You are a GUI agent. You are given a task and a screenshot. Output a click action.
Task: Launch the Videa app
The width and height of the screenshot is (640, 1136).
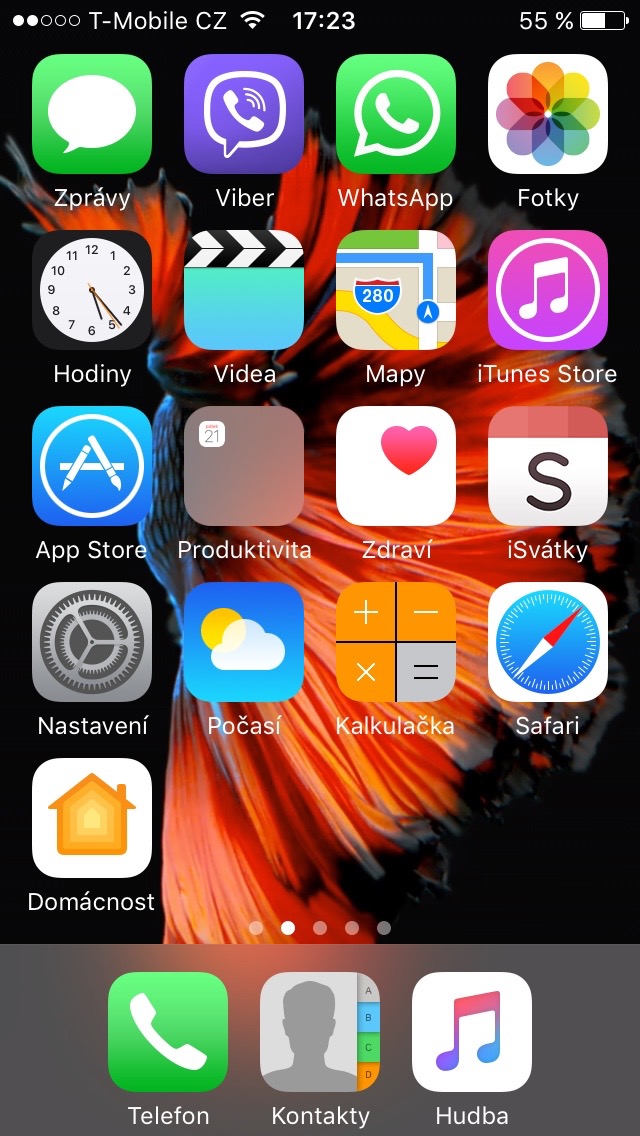pos(244,290)
